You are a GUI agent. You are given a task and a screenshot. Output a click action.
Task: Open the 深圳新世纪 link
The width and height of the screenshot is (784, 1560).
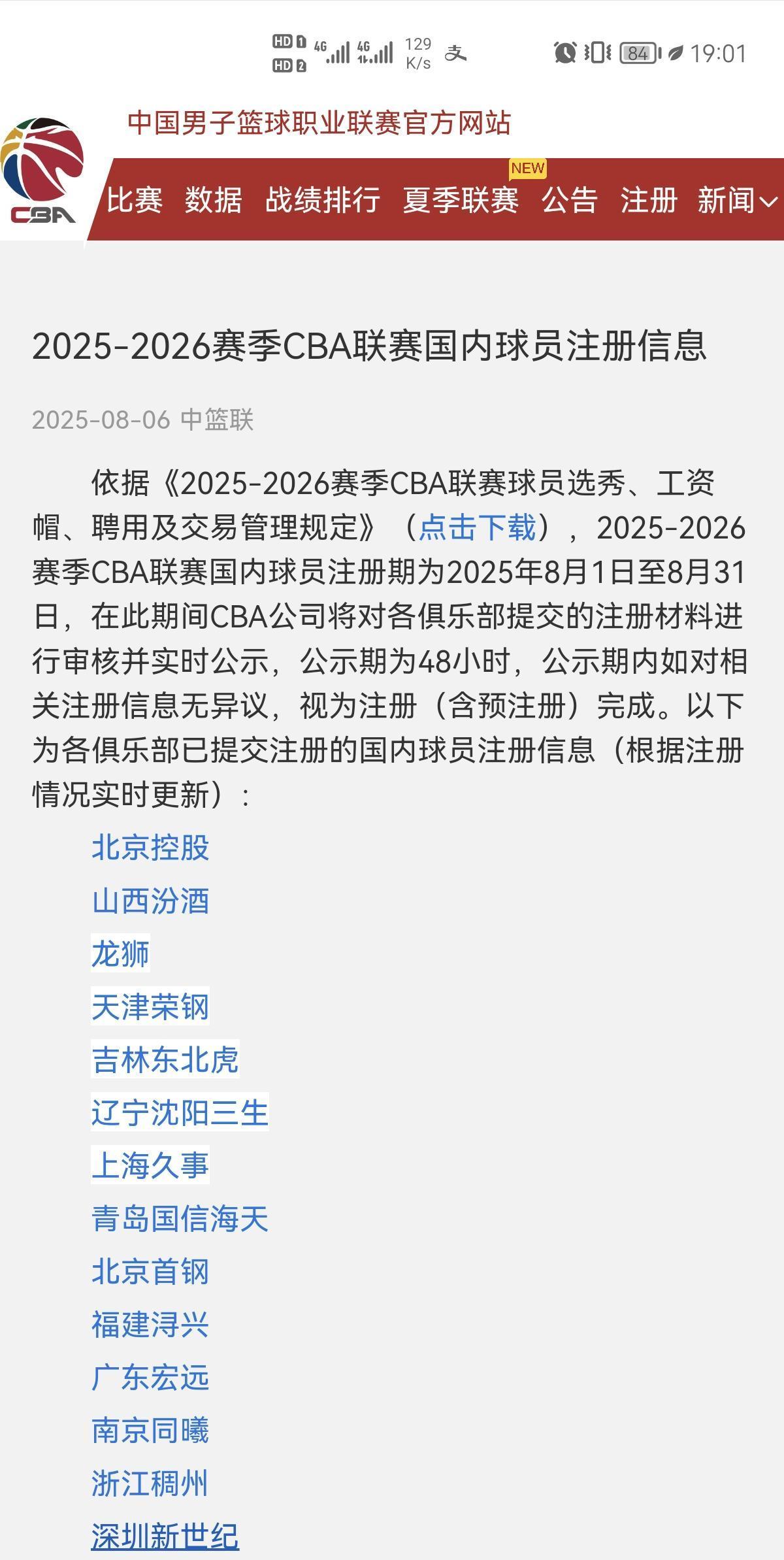click(165, 1536)
